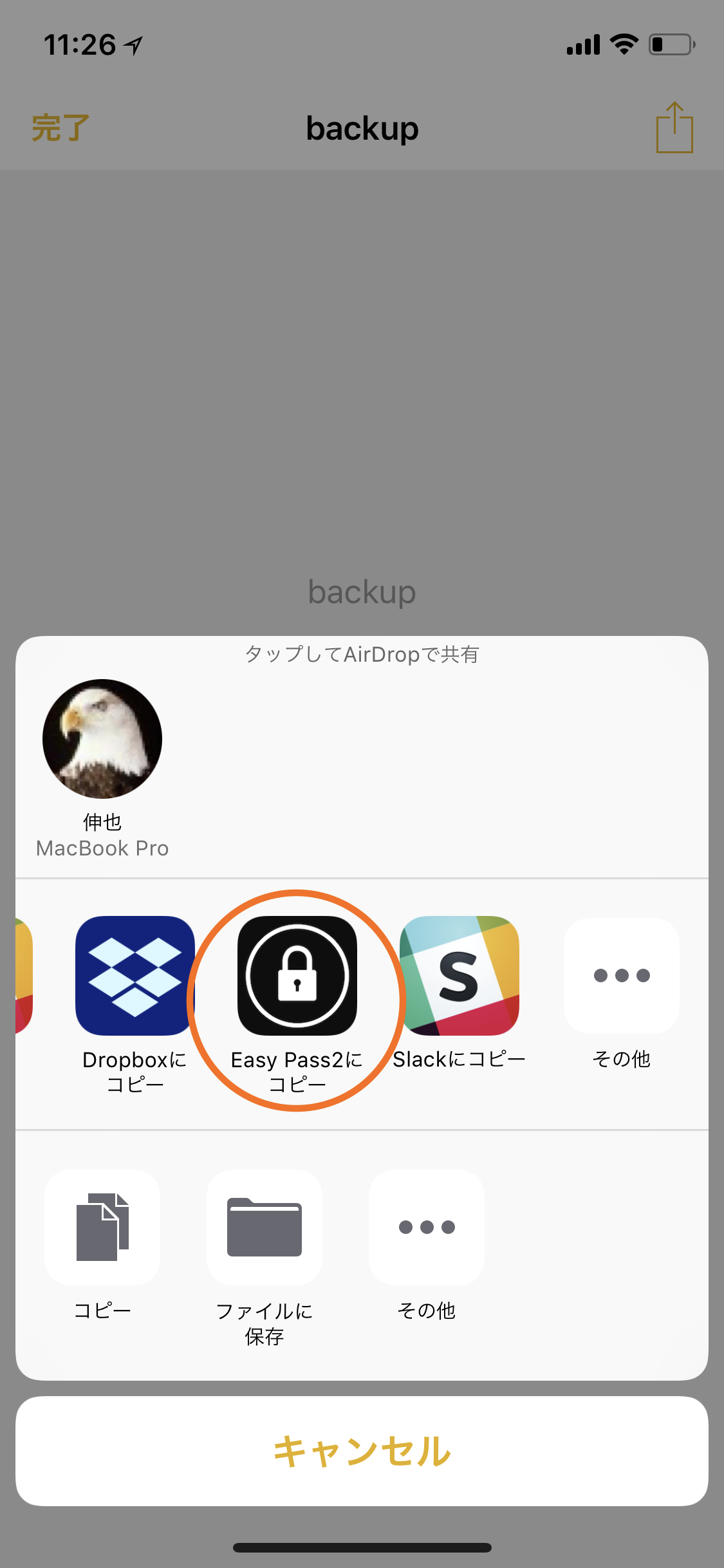Dismiss the share sheet with キャンセル
This screenshot has height=1568, width=724.
pos(362,1451)
